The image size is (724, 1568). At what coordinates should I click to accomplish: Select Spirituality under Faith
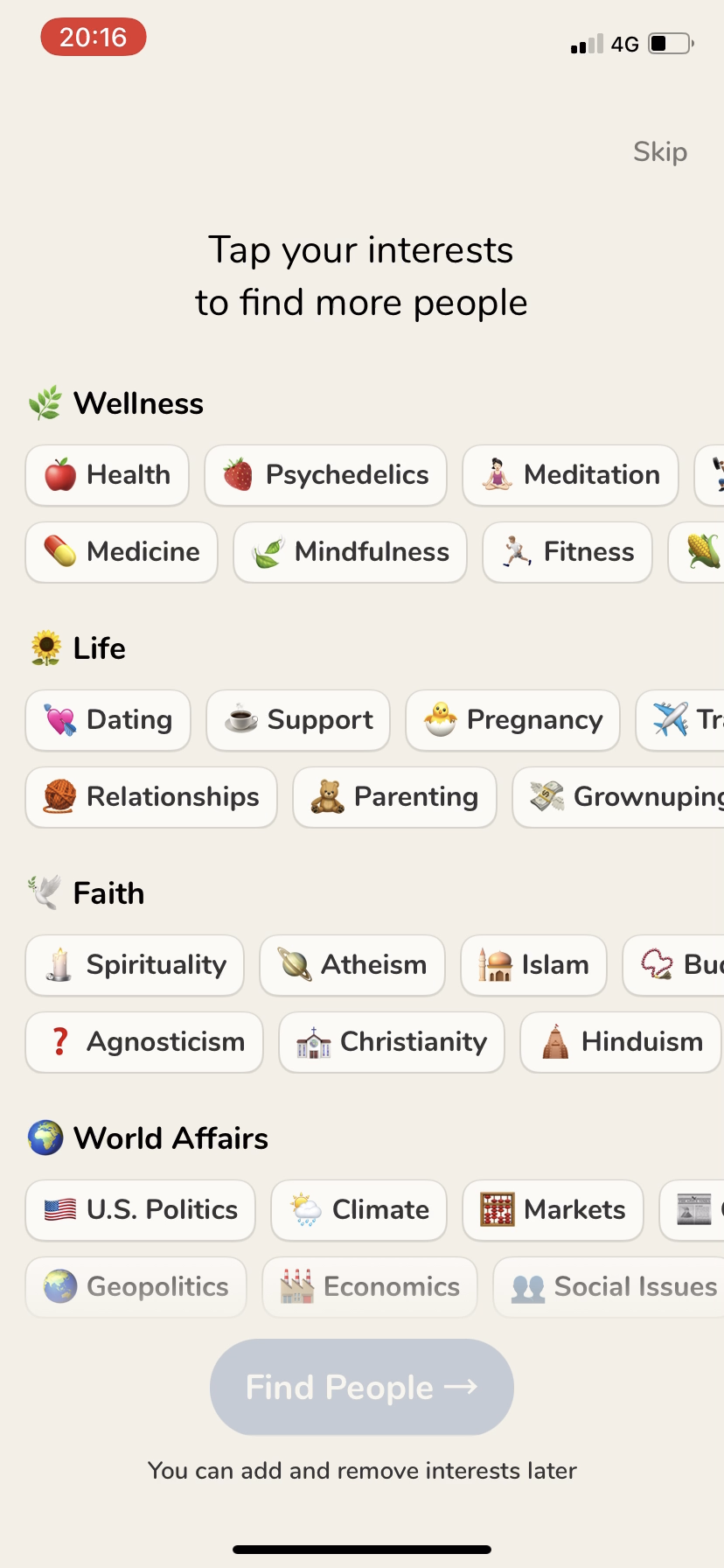135,965
